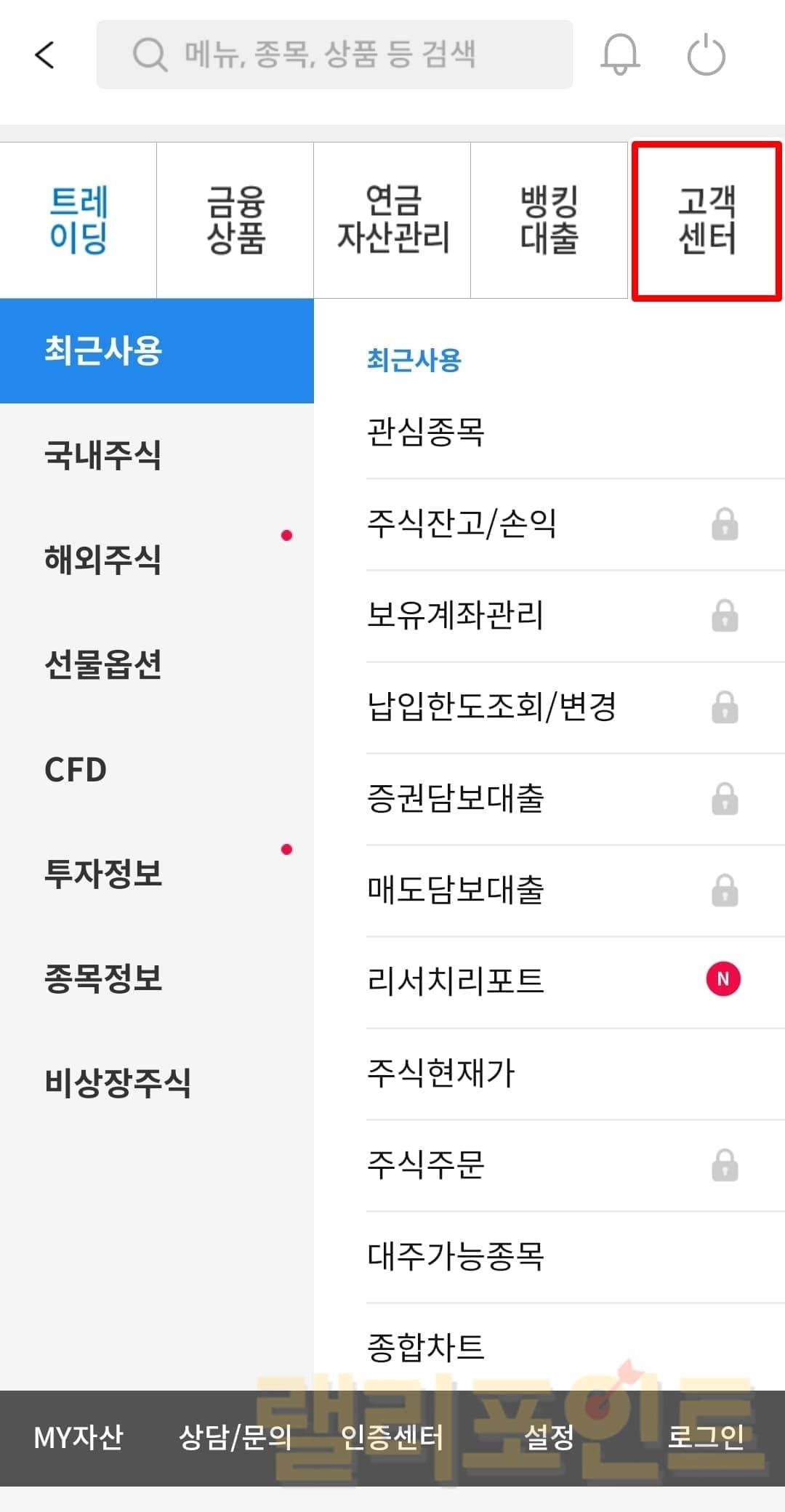The height and width of the screenshot is (1512, 785).
Task: Tap the menu and stock search field
Action: coord(334,55)
